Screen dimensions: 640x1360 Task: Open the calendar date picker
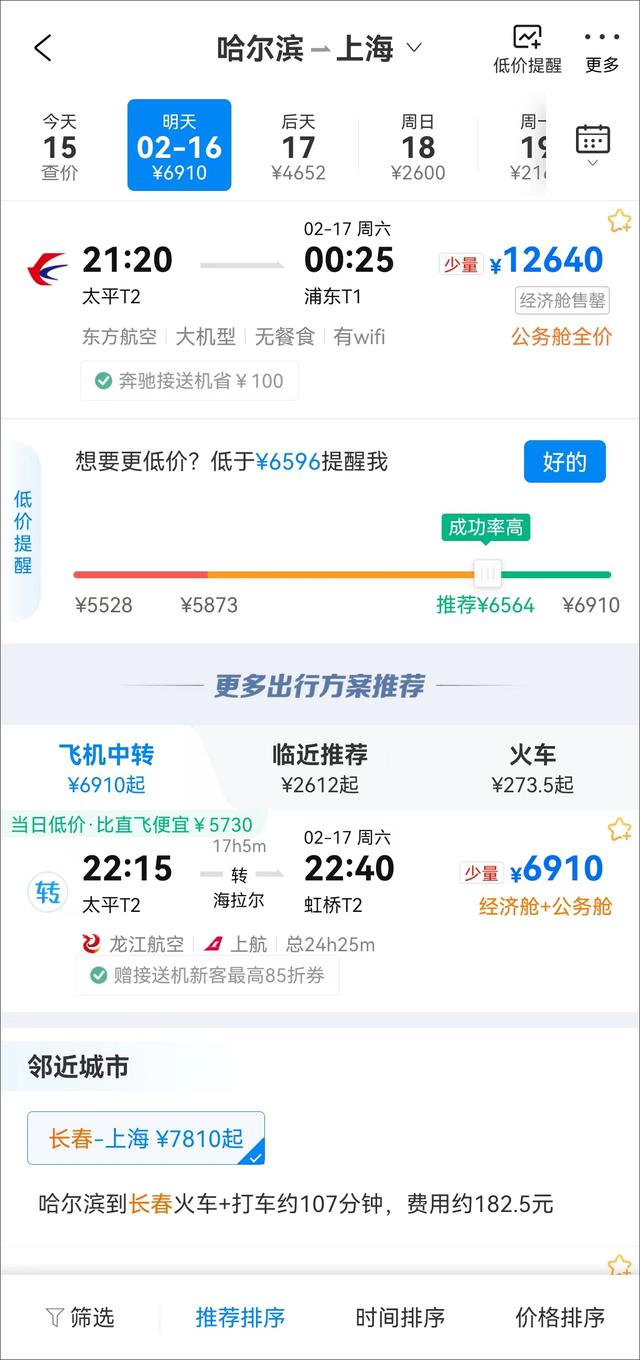[x=593, y=144]
